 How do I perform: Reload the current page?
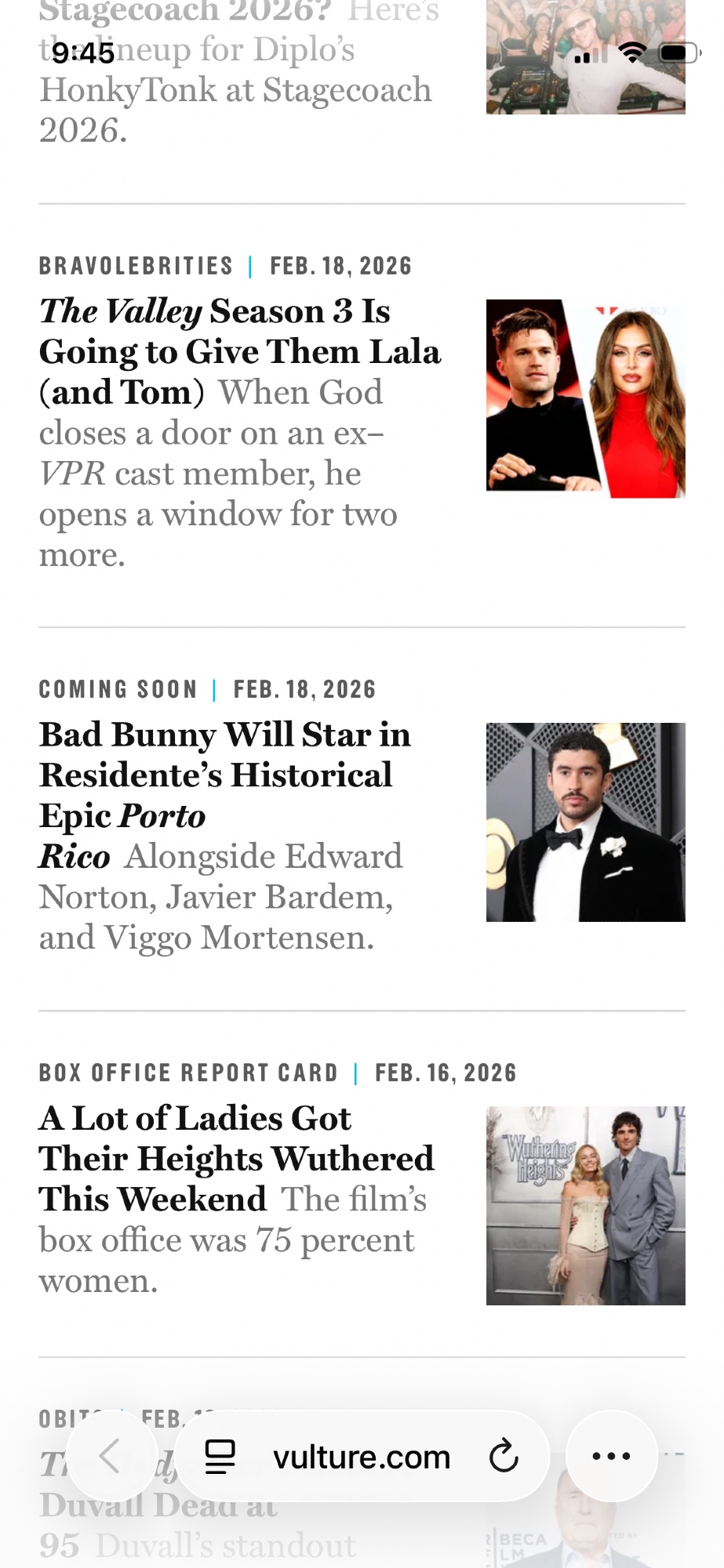click(x=504, y=1457)
